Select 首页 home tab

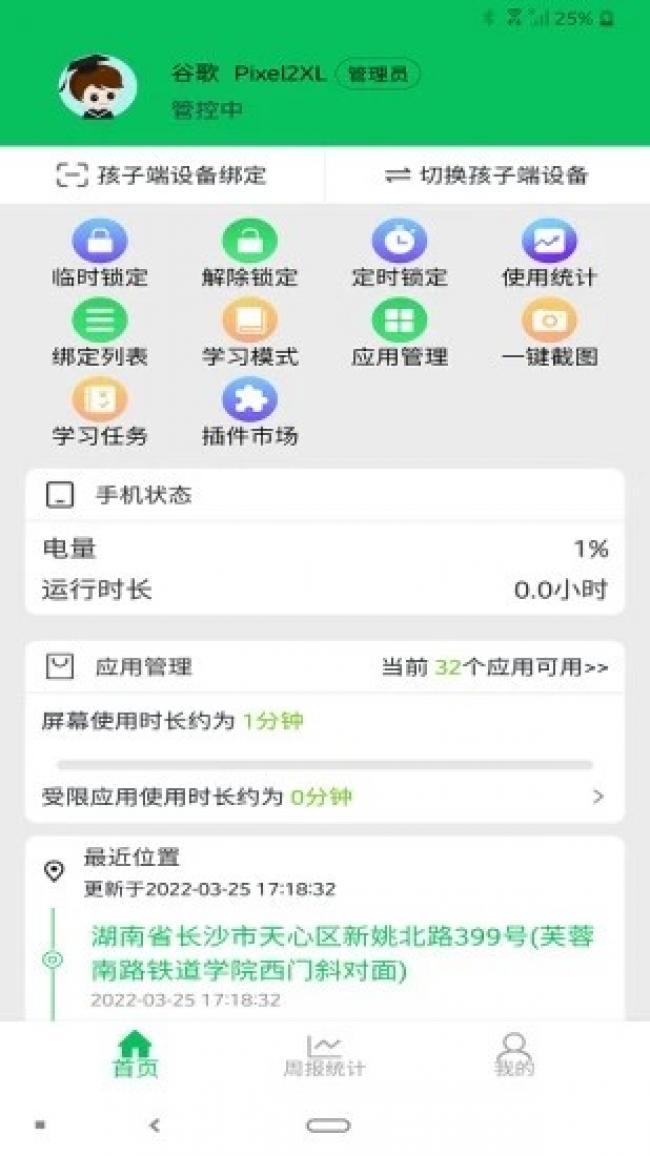pyautogui.click(x=134, y=1056)
